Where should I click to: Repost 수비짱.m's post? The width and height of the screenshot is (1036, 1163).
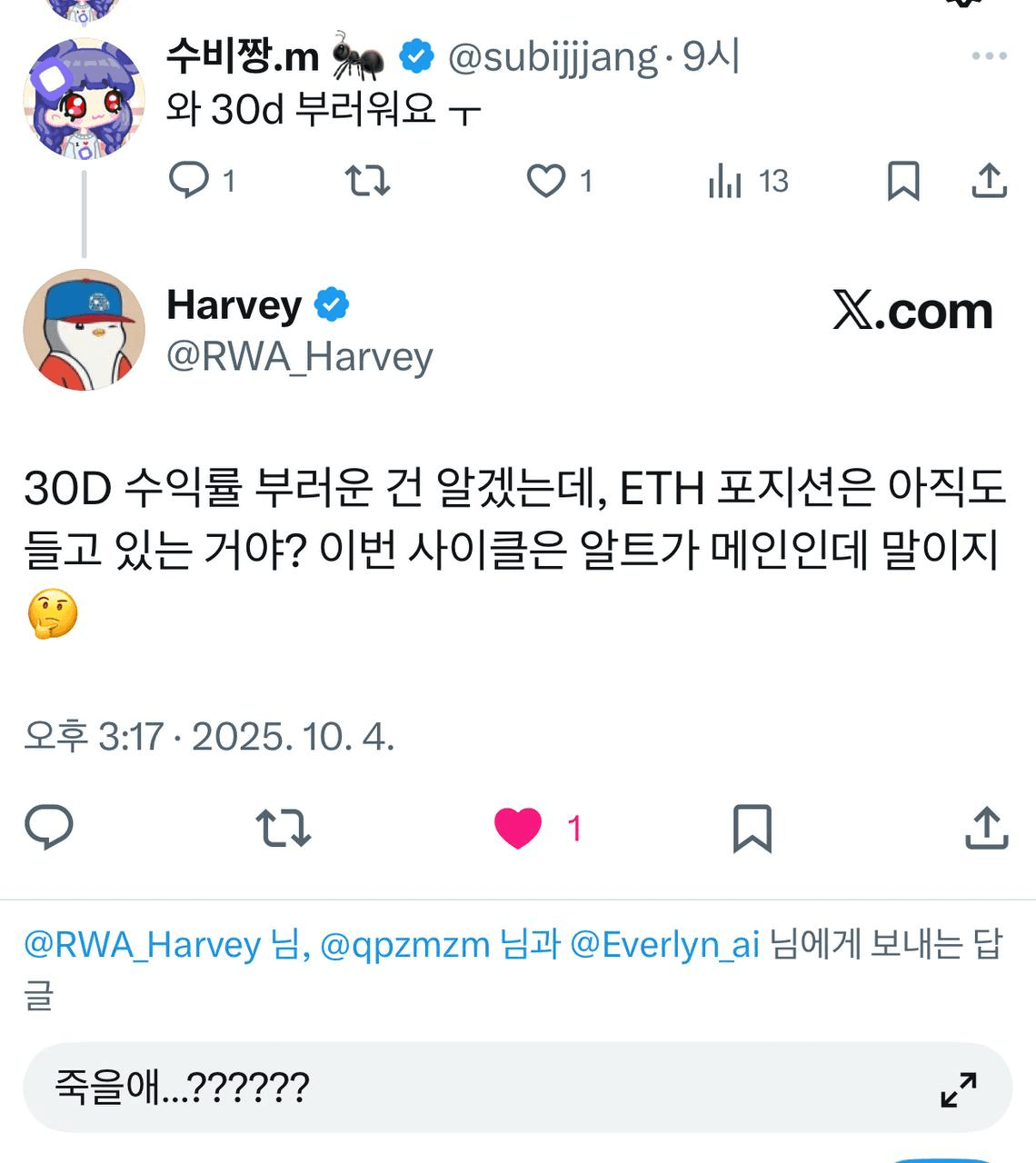pyautogui.click(x=368, y=180)
